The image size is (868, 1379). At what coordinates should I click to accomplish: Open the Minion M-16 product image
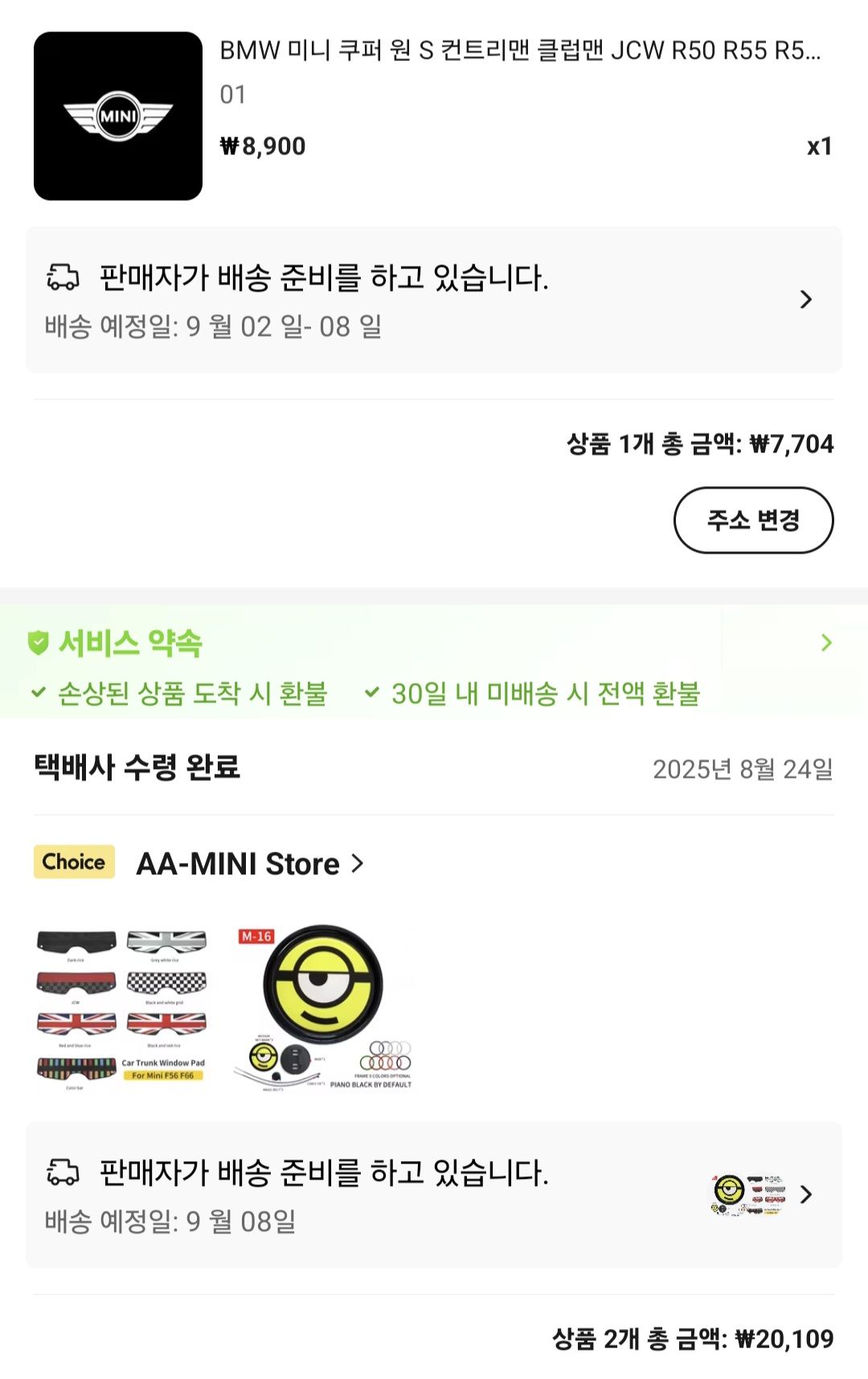[x=323, y=1009]
